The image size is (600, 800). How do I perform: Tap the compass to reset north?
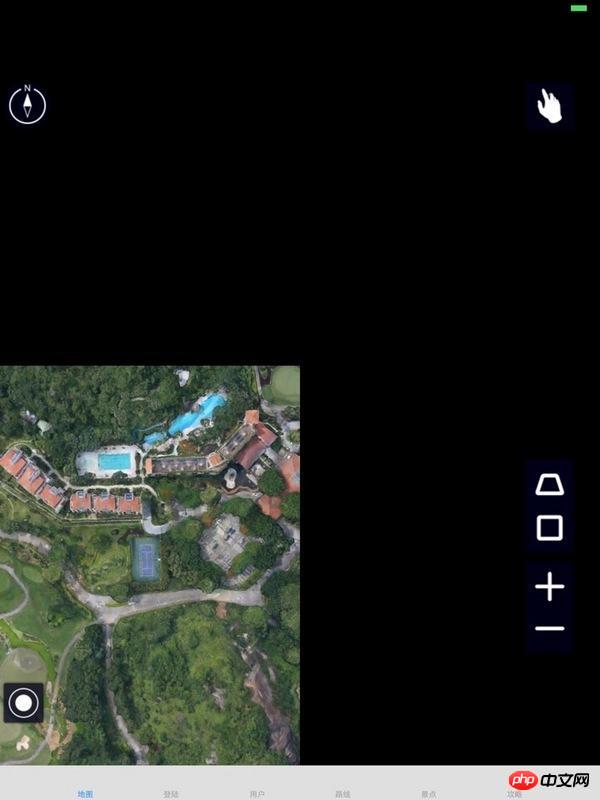[x=28, y=104]
